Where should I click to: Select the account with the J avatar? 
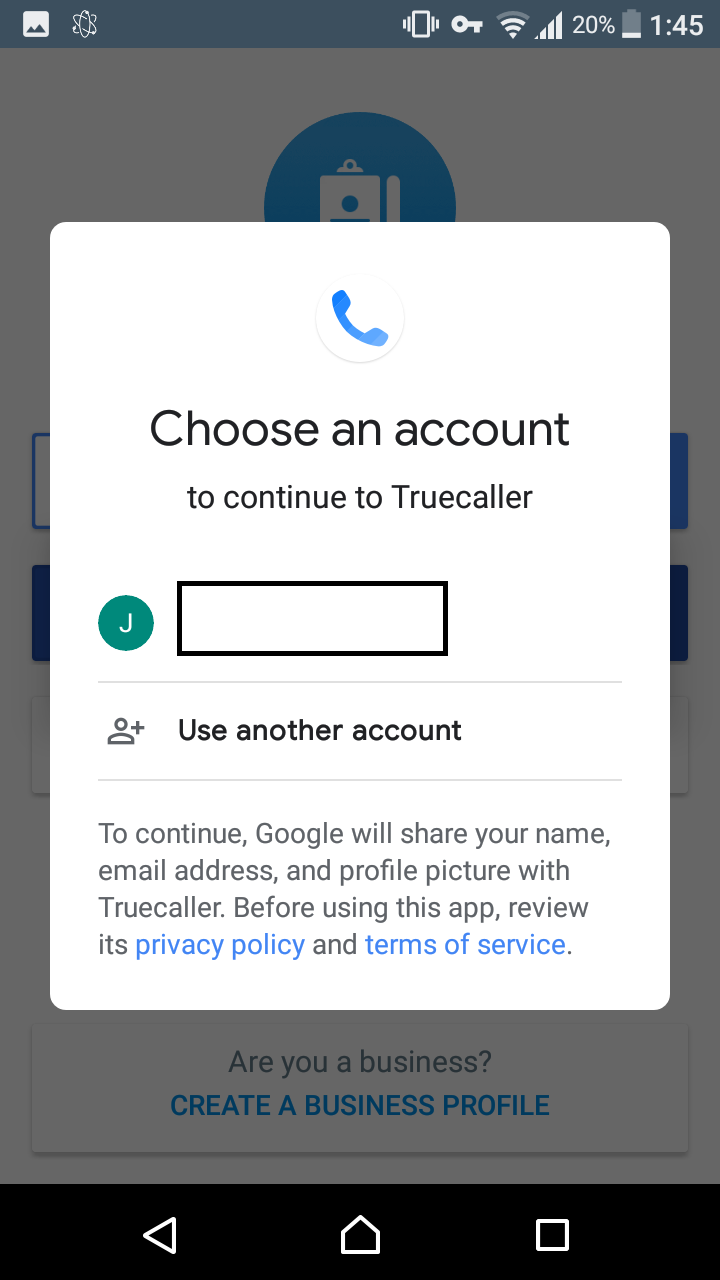360,621
